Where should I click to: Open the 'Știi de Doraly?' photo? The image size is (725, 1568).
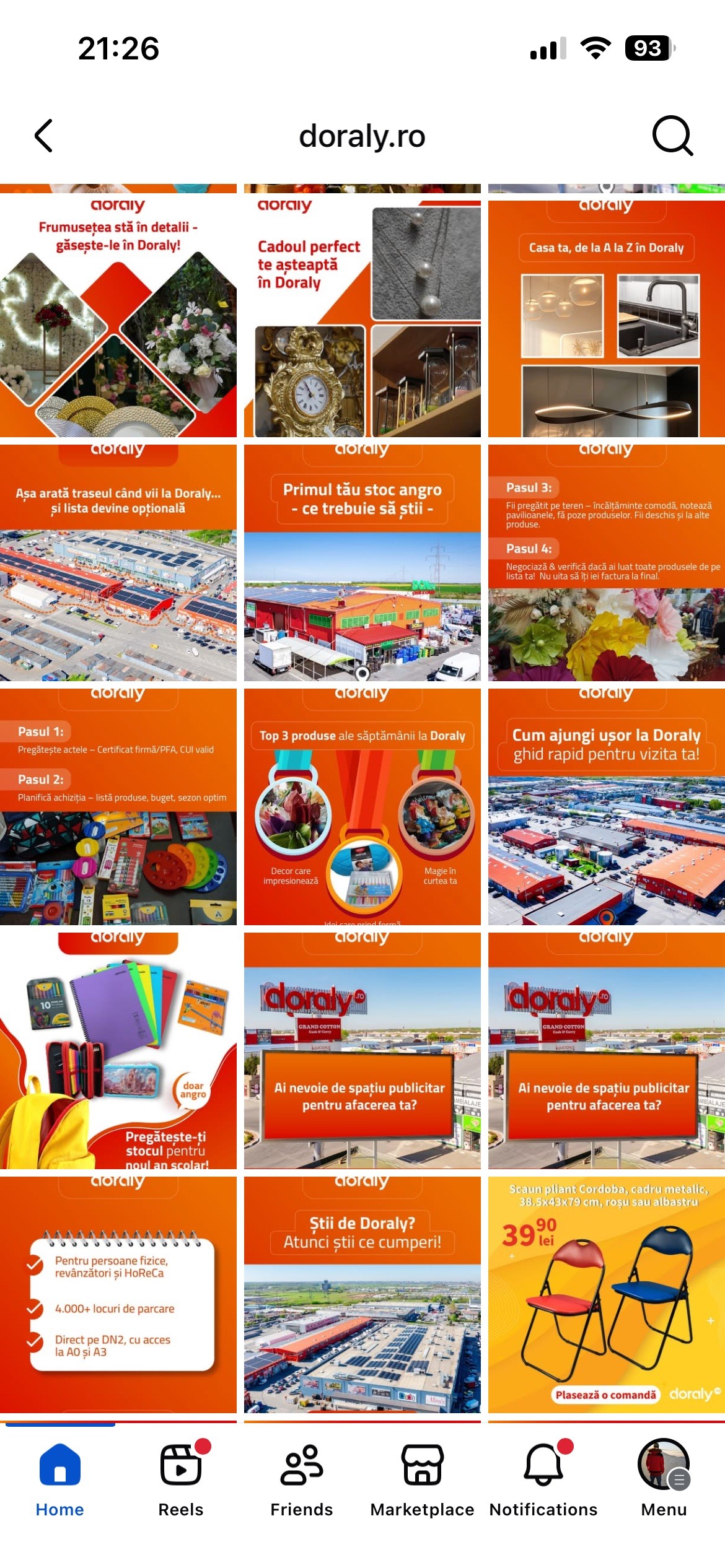pos(362,1295)
